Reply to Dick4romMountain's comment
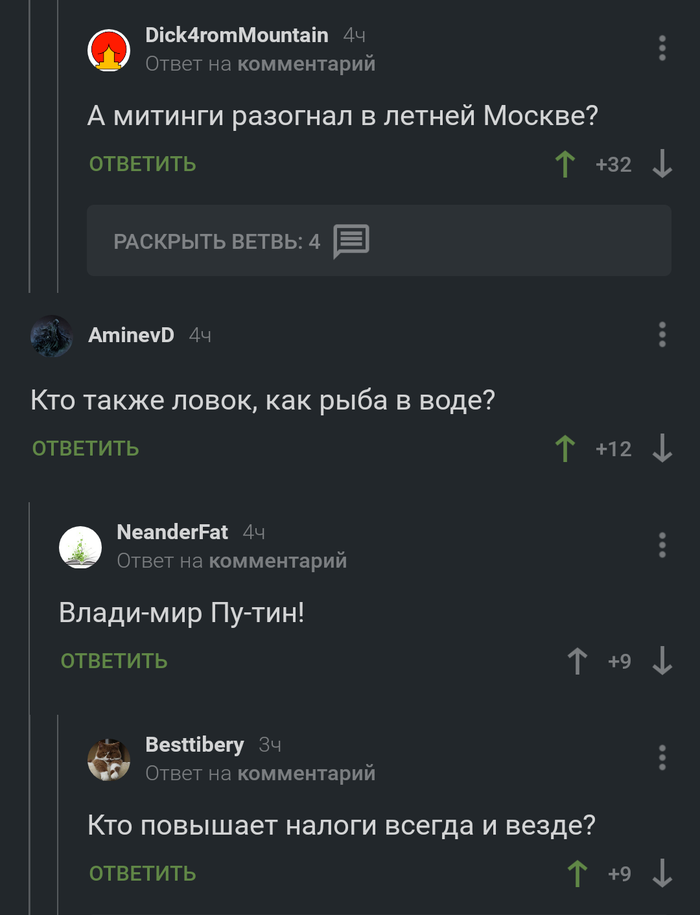This screenshot has width=700, height=915. pyautogui.click(x=142, y=164)
